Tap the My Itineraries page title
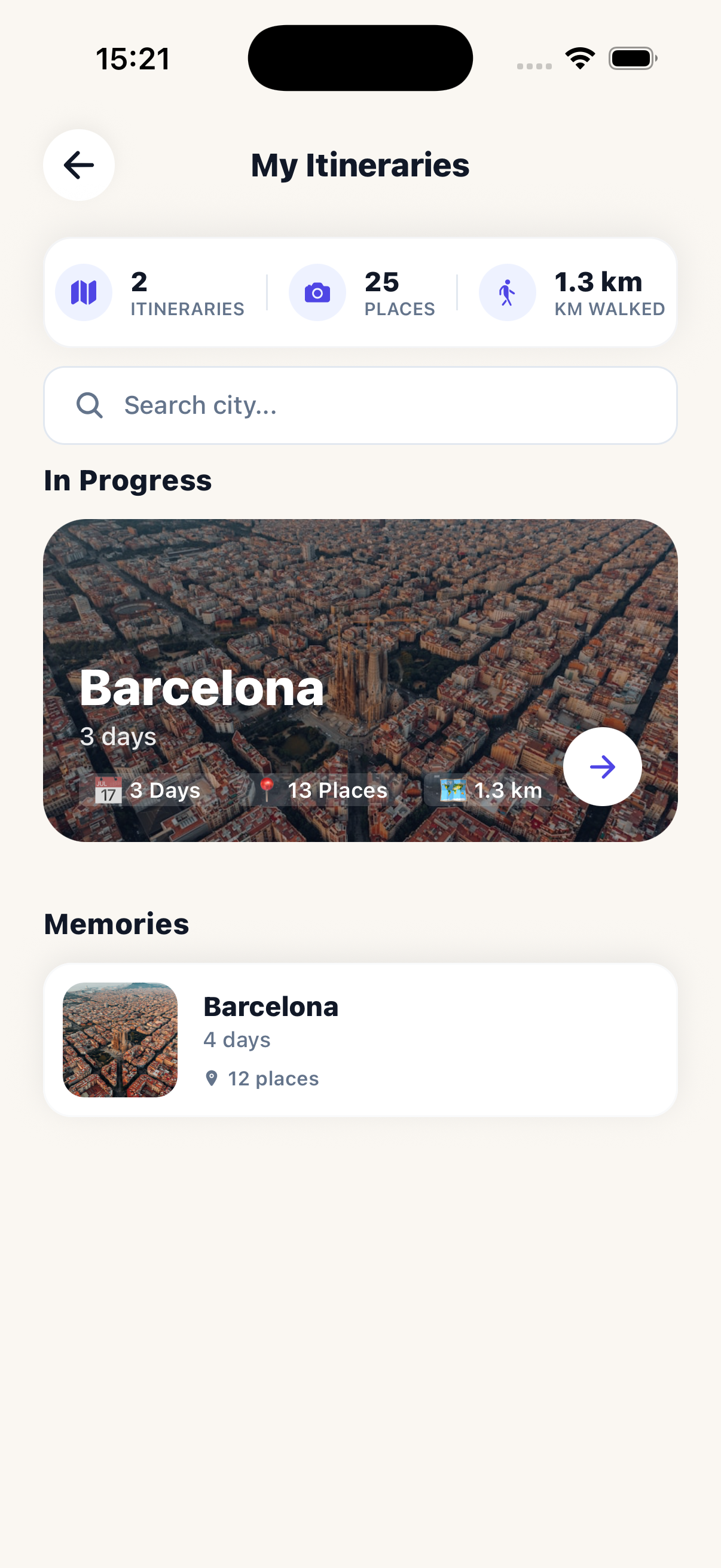The width and height of the screenshot is (721, 1568). [360, 165]
